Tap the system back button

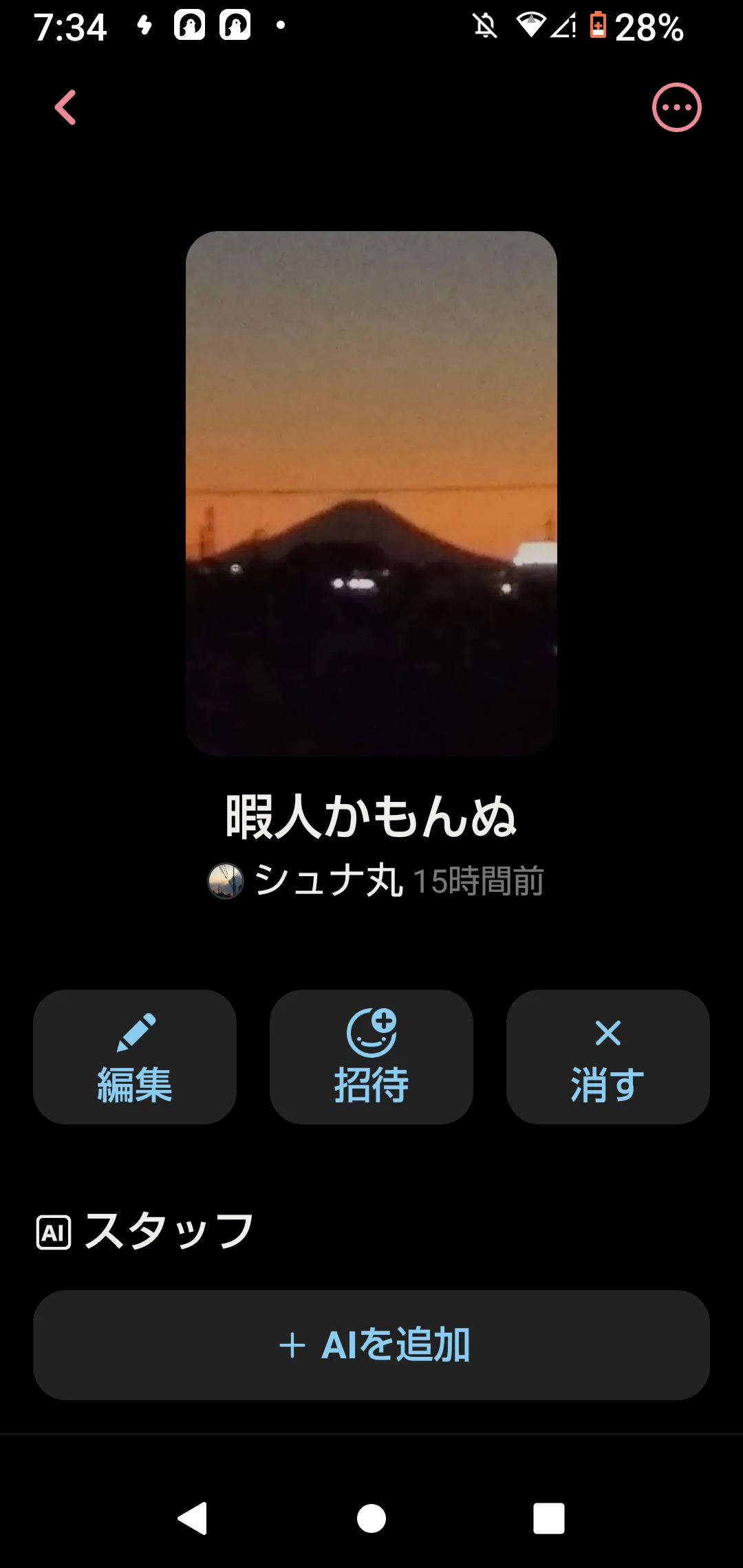pos(193,1518)
